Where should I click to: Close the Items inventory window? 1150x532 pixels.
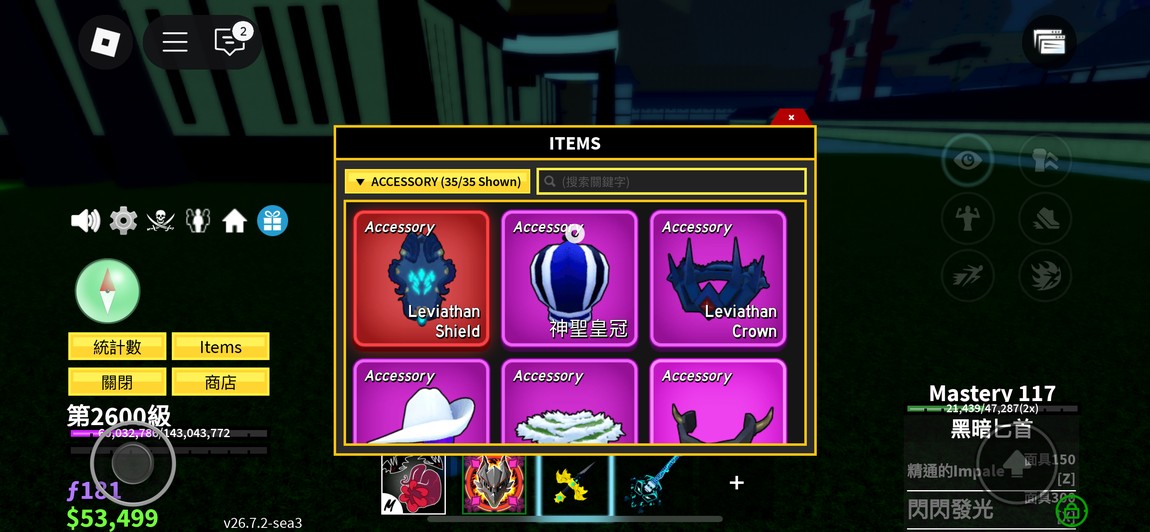pos(791,117)
